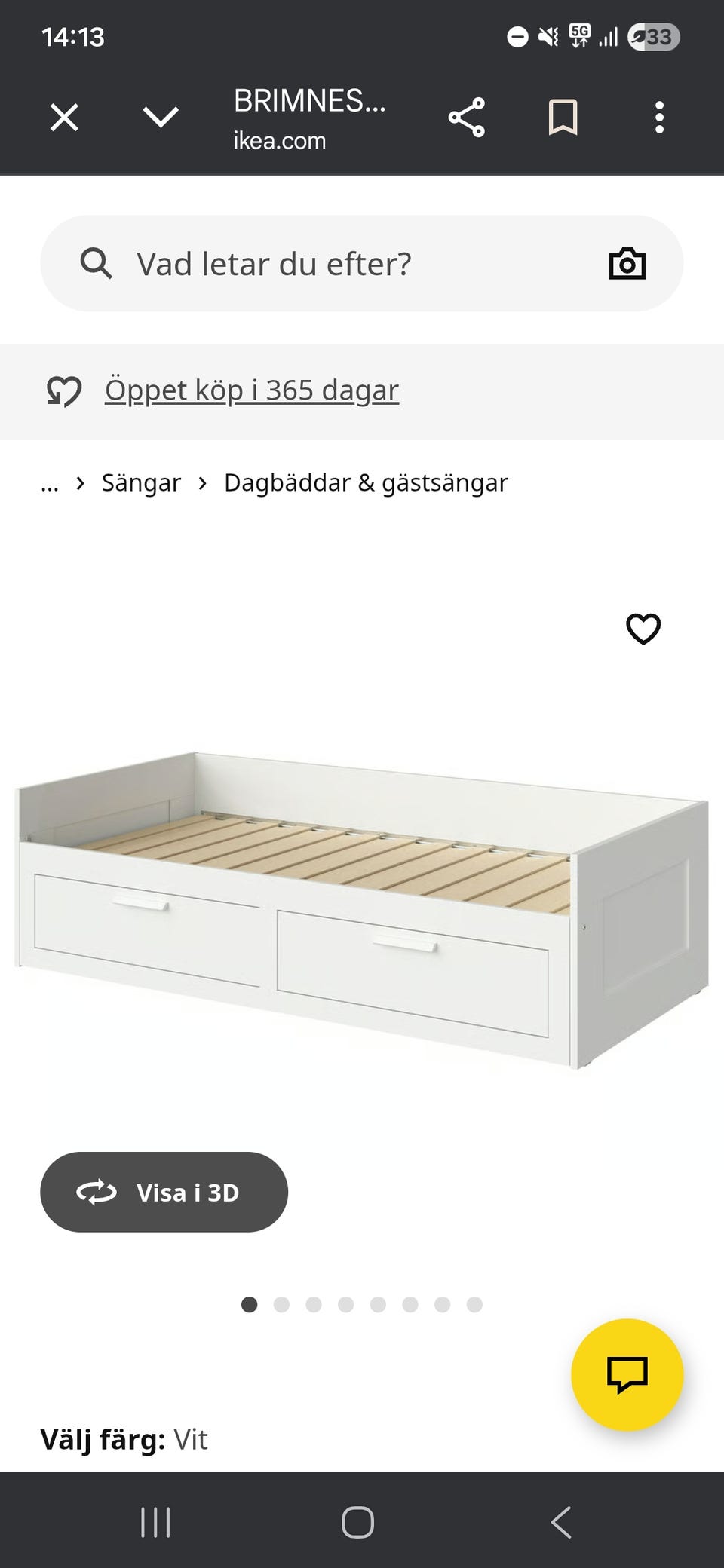Image resolution: width=724 pixels, height=1568 pixels.
Task: Go to the Sängar breadcrumb category
Action: 141,482
